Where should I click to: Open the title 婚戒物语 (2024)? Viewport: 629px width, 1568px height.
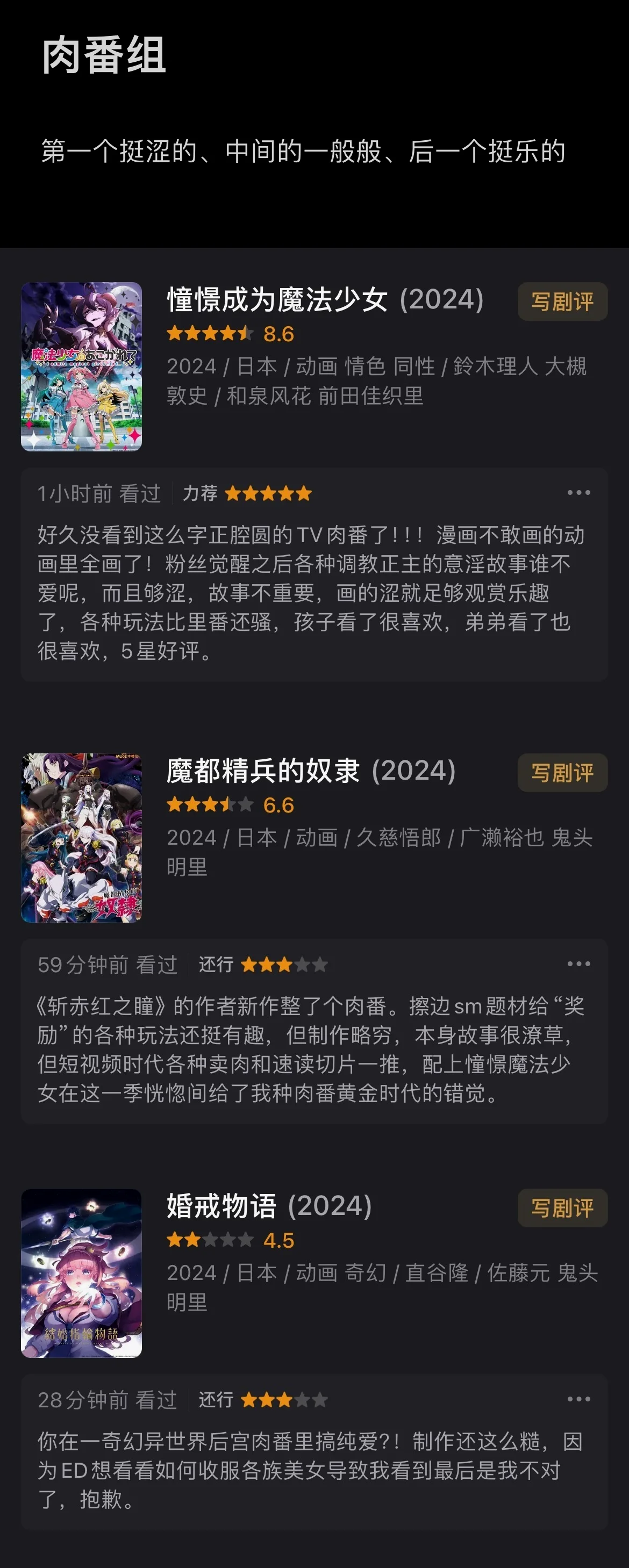click(x=269, y=1206)
